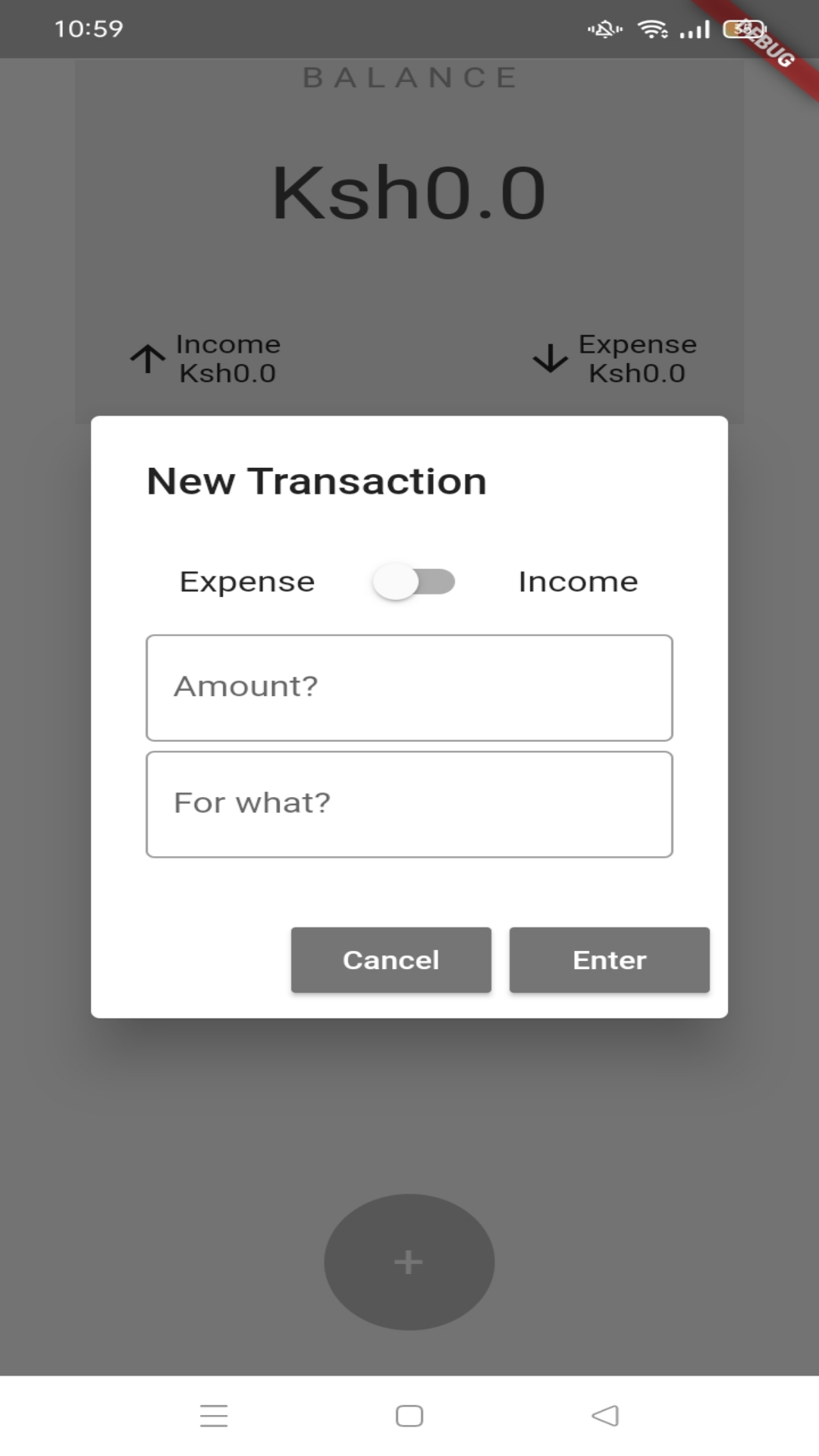Toggle the Expense/Income switch

click(413, 582)
